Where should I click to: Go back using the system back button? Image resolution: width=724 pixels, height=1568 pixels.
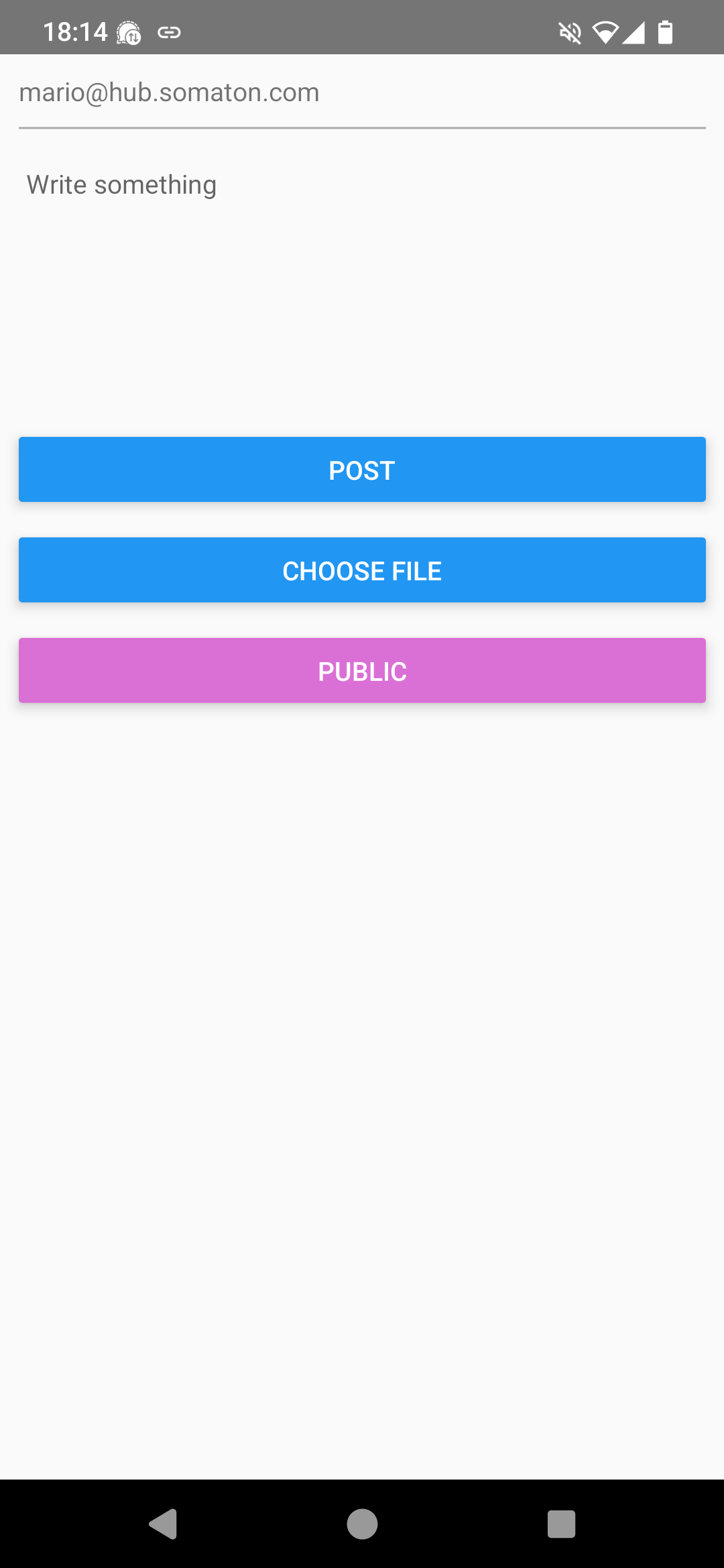tap(163, 1524)
